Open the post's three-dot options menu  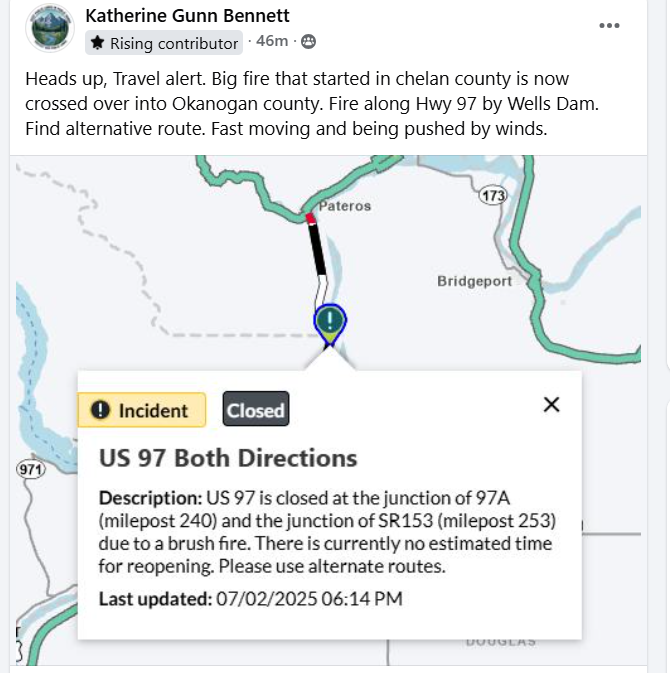[x=609, y=26]
